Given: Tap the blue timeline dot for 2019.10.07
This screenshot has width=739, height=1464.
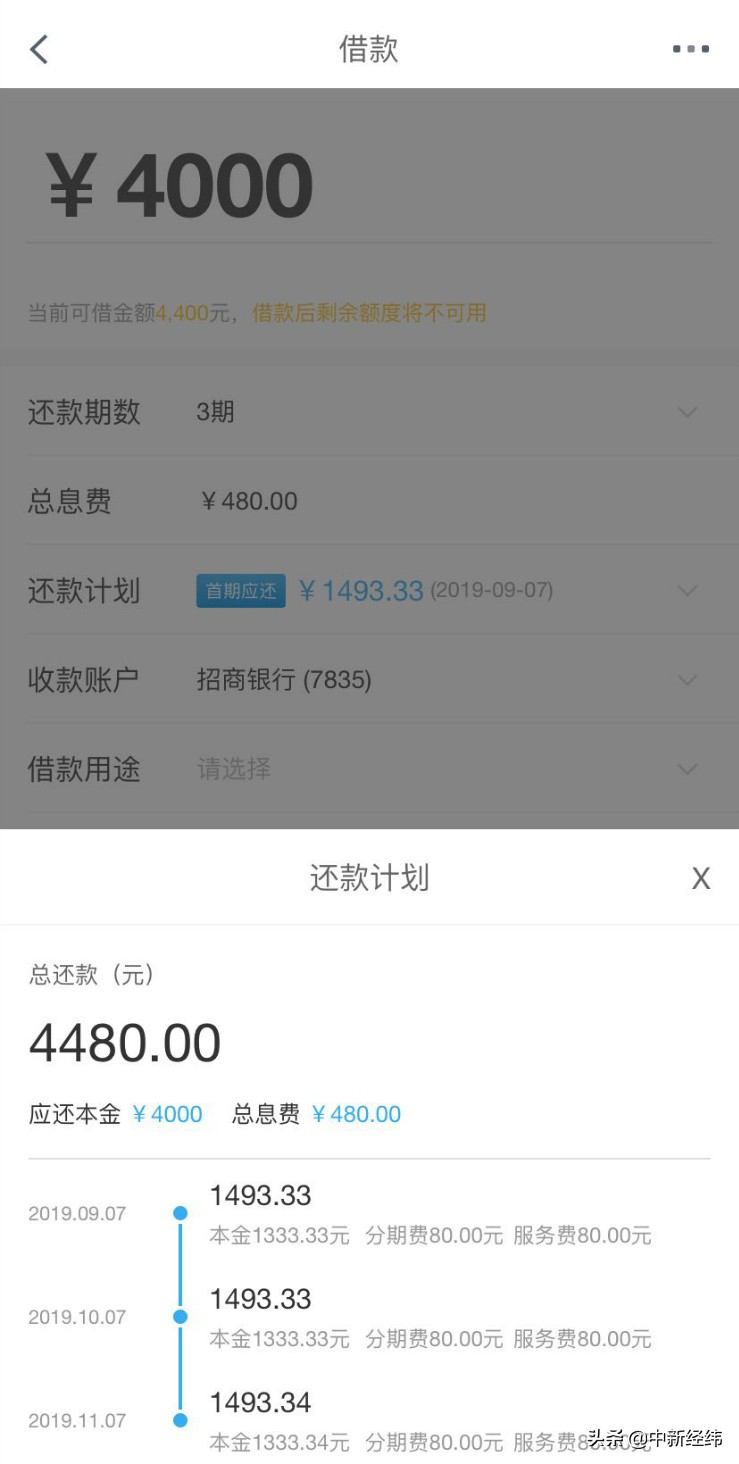Looking at the screenshot, I should pos(180,1316).
